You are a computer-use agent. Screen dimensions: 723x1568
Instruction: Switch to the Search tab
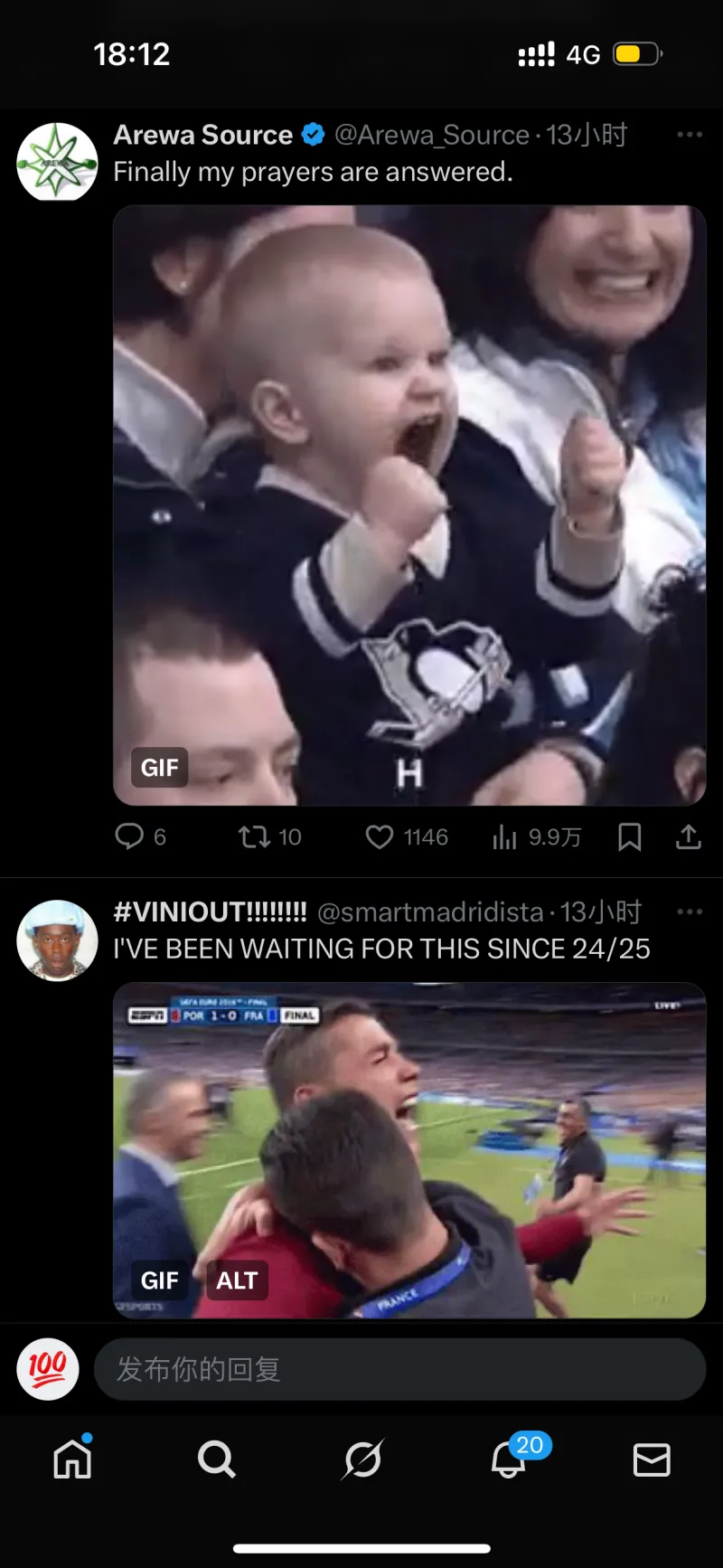[217, 1459]
